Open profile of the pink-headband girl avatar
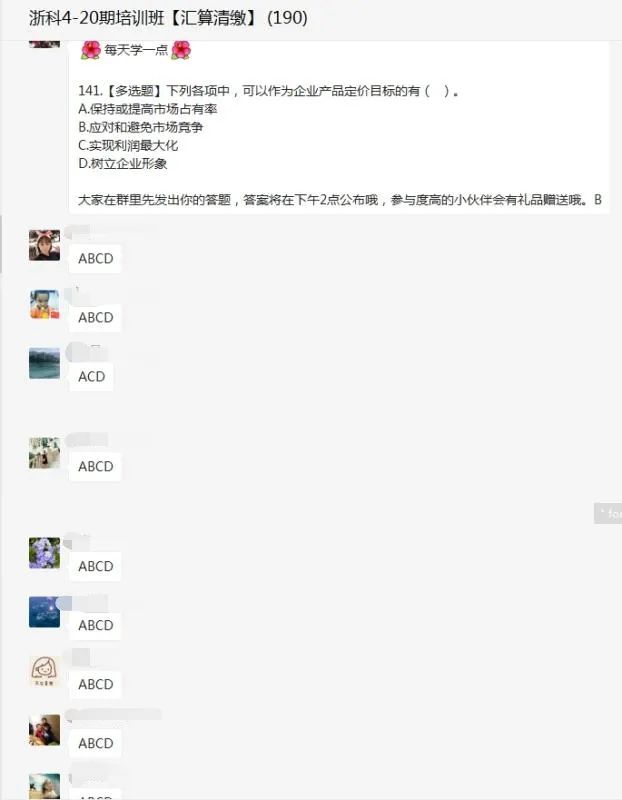Image resolution: width=622 pixels, height=800 pixels. click(x=44, y=245)
